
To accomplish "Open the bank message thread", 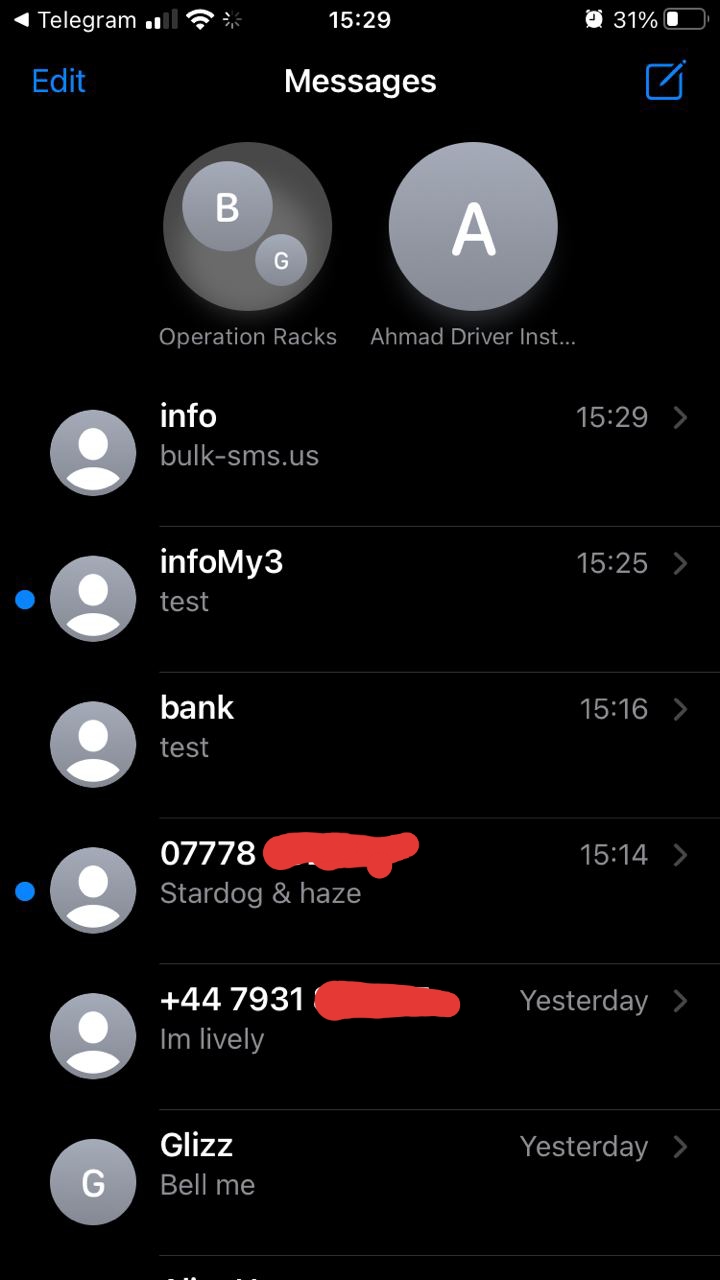I will point(360,745).
